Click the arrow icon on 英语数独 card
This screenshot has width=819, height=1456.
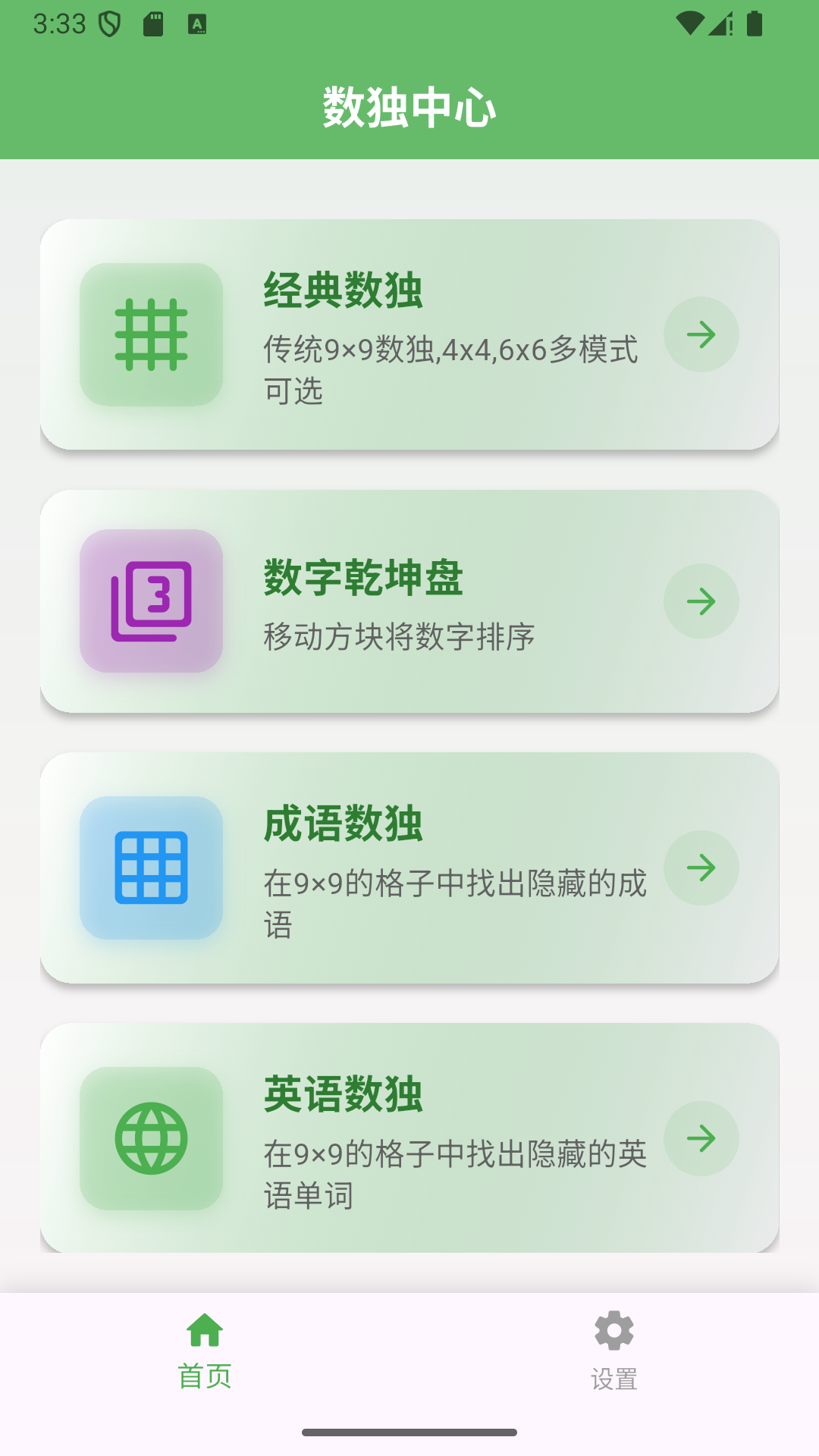point(701,1138)
